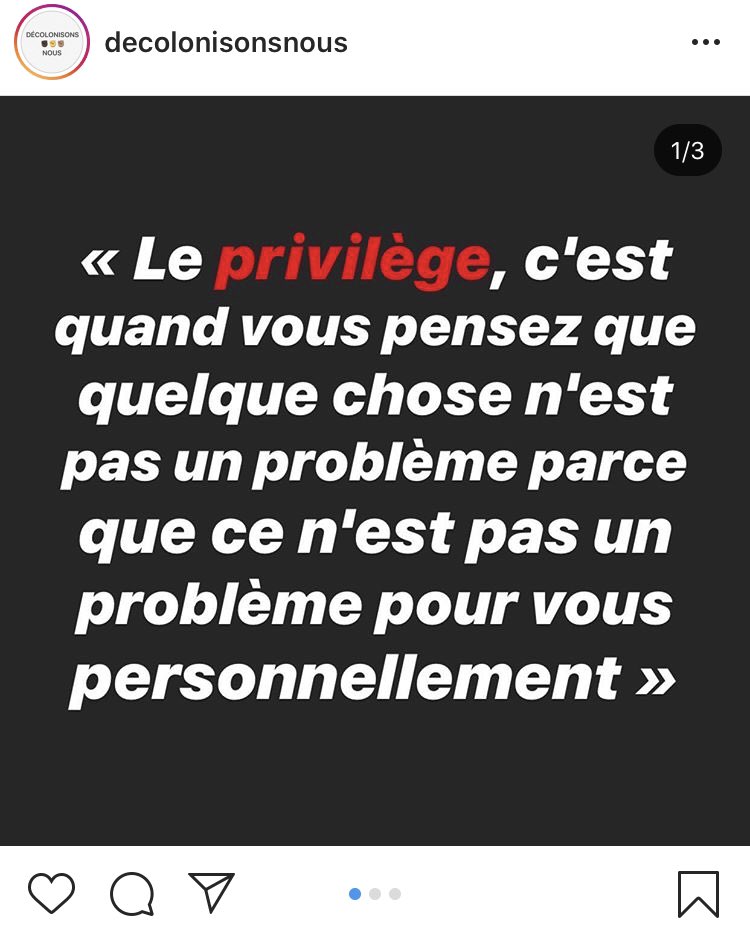Open the comments on this post
The height and width of the screenshot is (926, 750).
(x=132, y=893)
